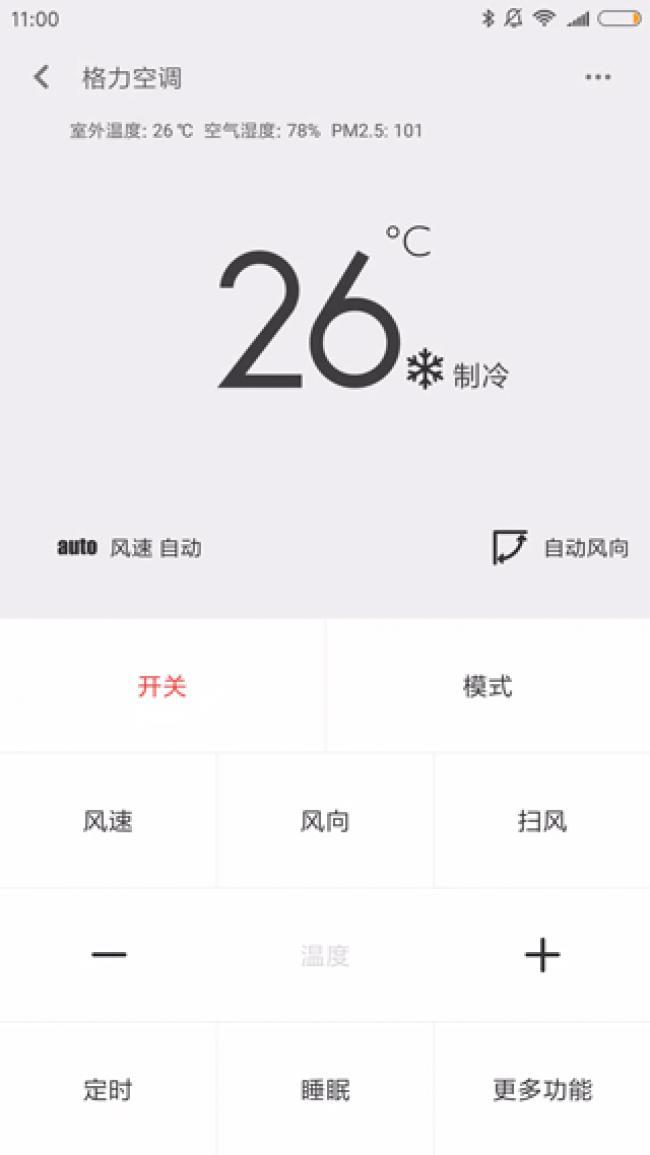Enable sleep mode with 睡眠
The image size is (650, 1155).
pyautogui.click(x=325, y=1089)
